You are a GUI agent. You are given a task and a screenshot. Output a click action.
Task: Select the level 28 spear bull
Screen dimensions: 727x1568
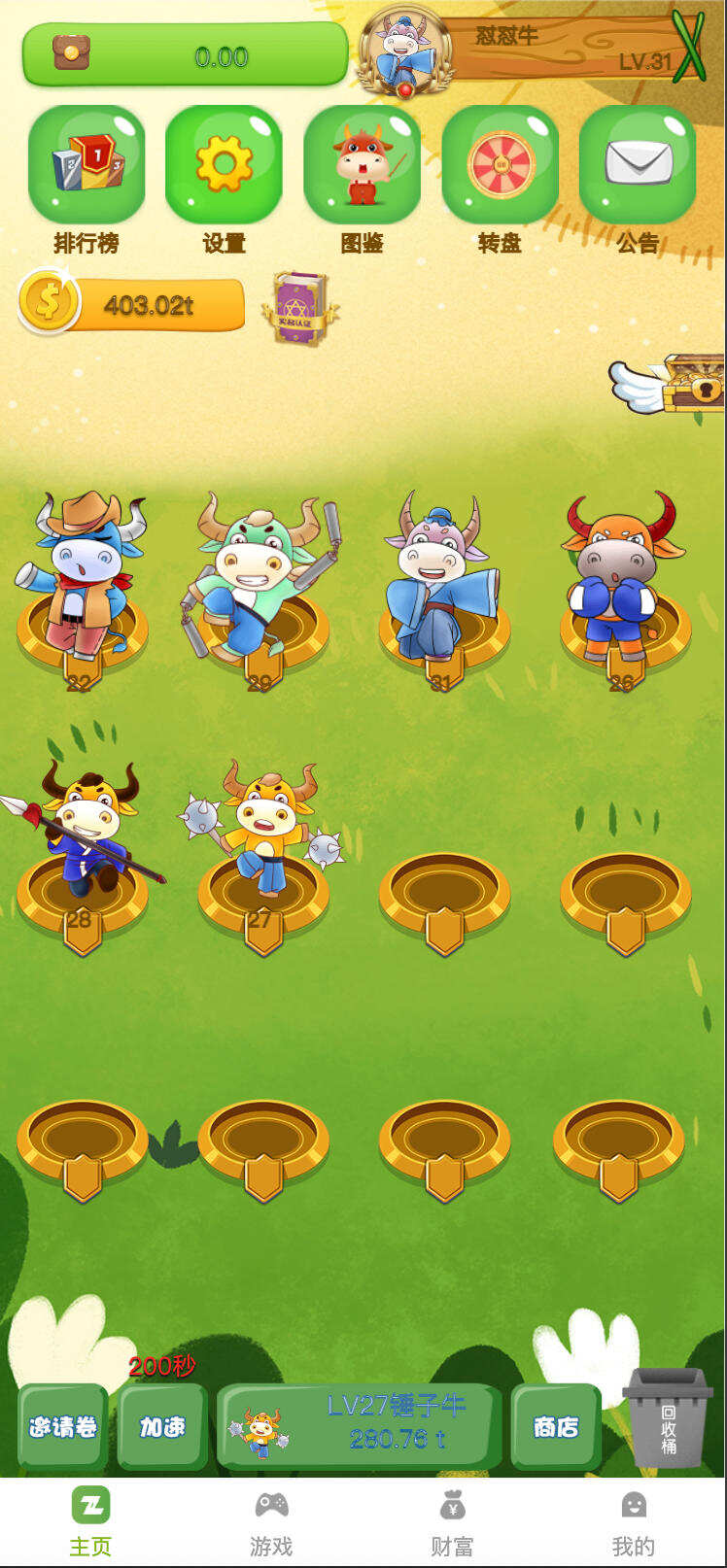(82, 835)
